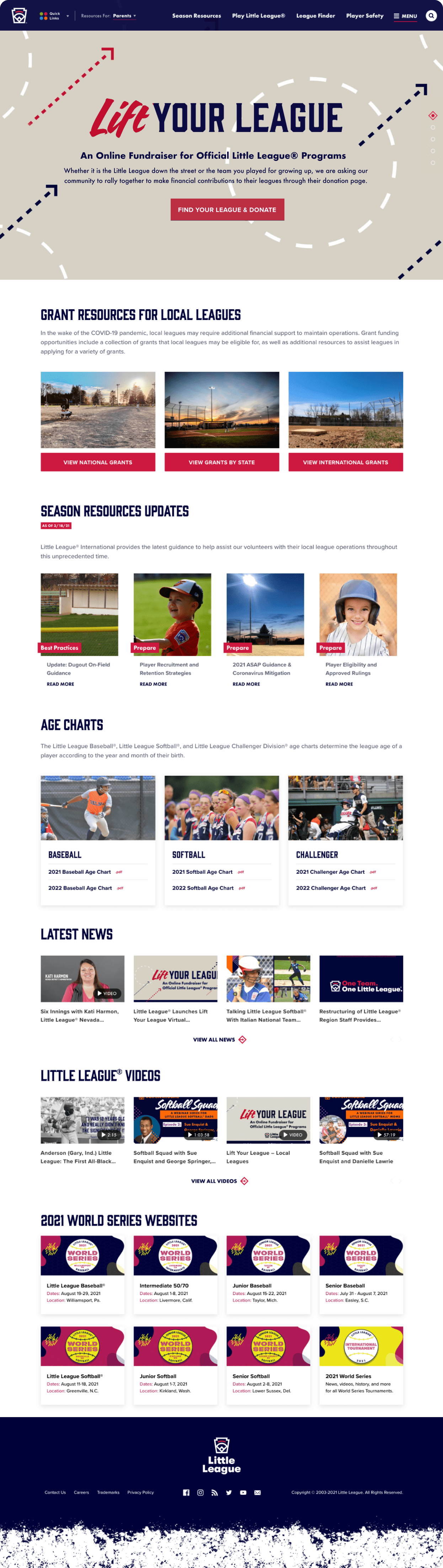Open 2021 Baseball Age Chart pdf
This screenshot has height=1568, width=443.
click(80, 872)
